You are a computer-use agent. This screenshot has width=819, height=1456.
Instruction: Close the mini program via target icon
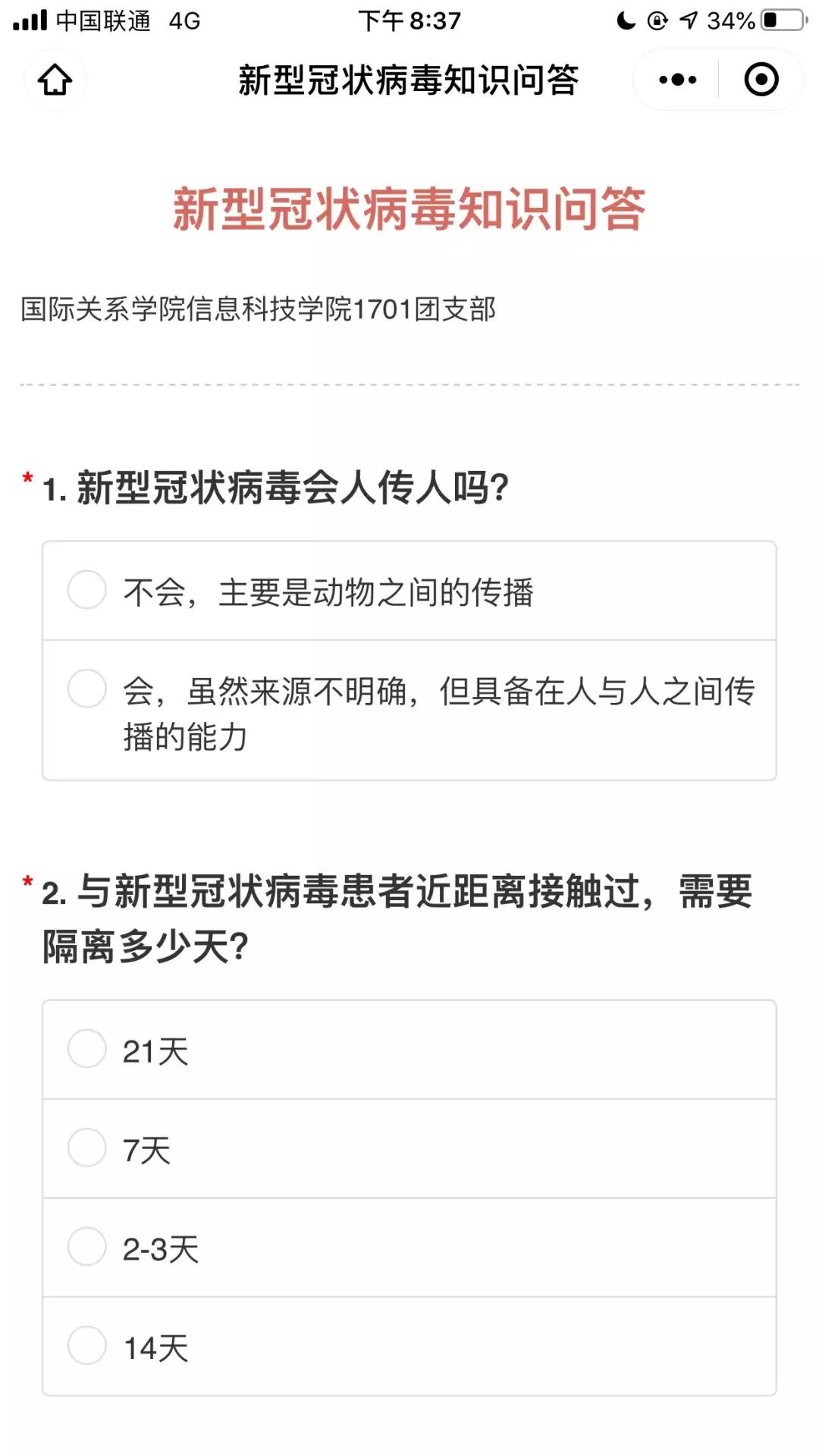(761, 80)
